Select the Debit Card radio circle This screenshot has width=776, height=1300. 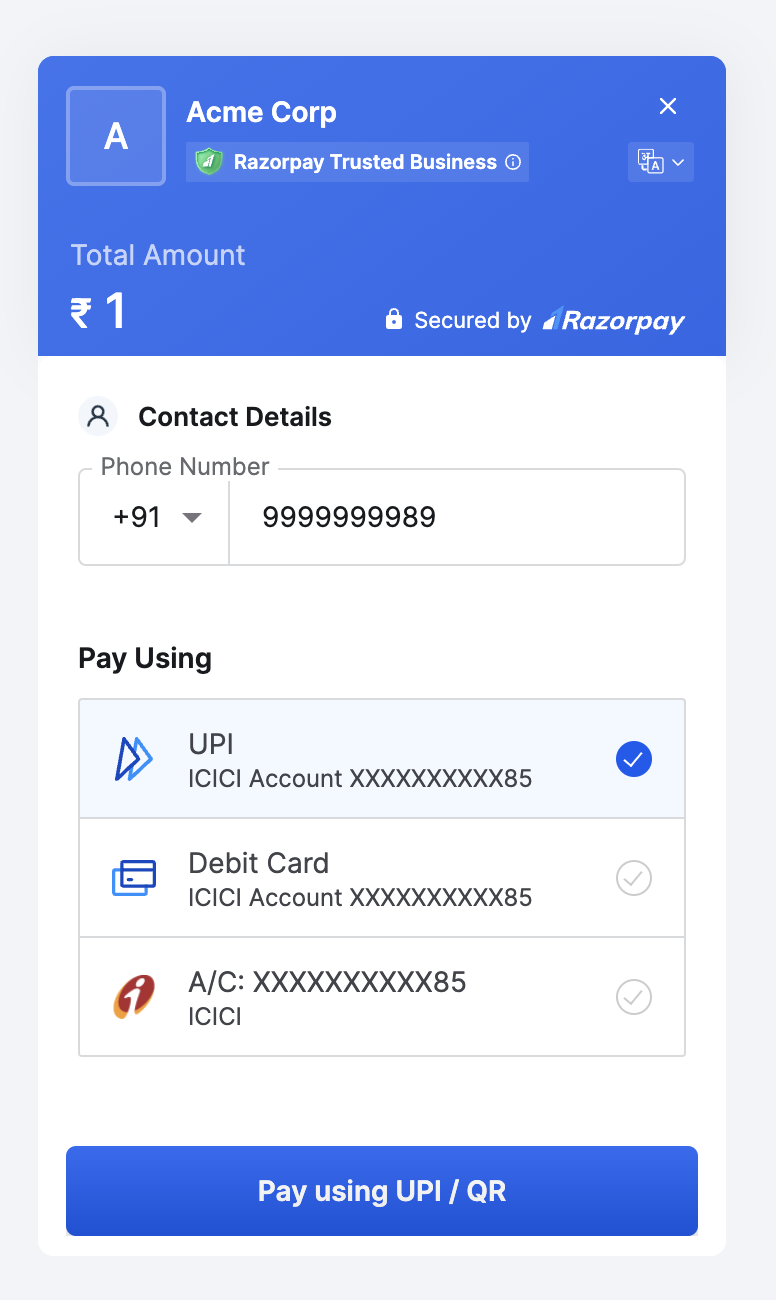pos(633,877)
